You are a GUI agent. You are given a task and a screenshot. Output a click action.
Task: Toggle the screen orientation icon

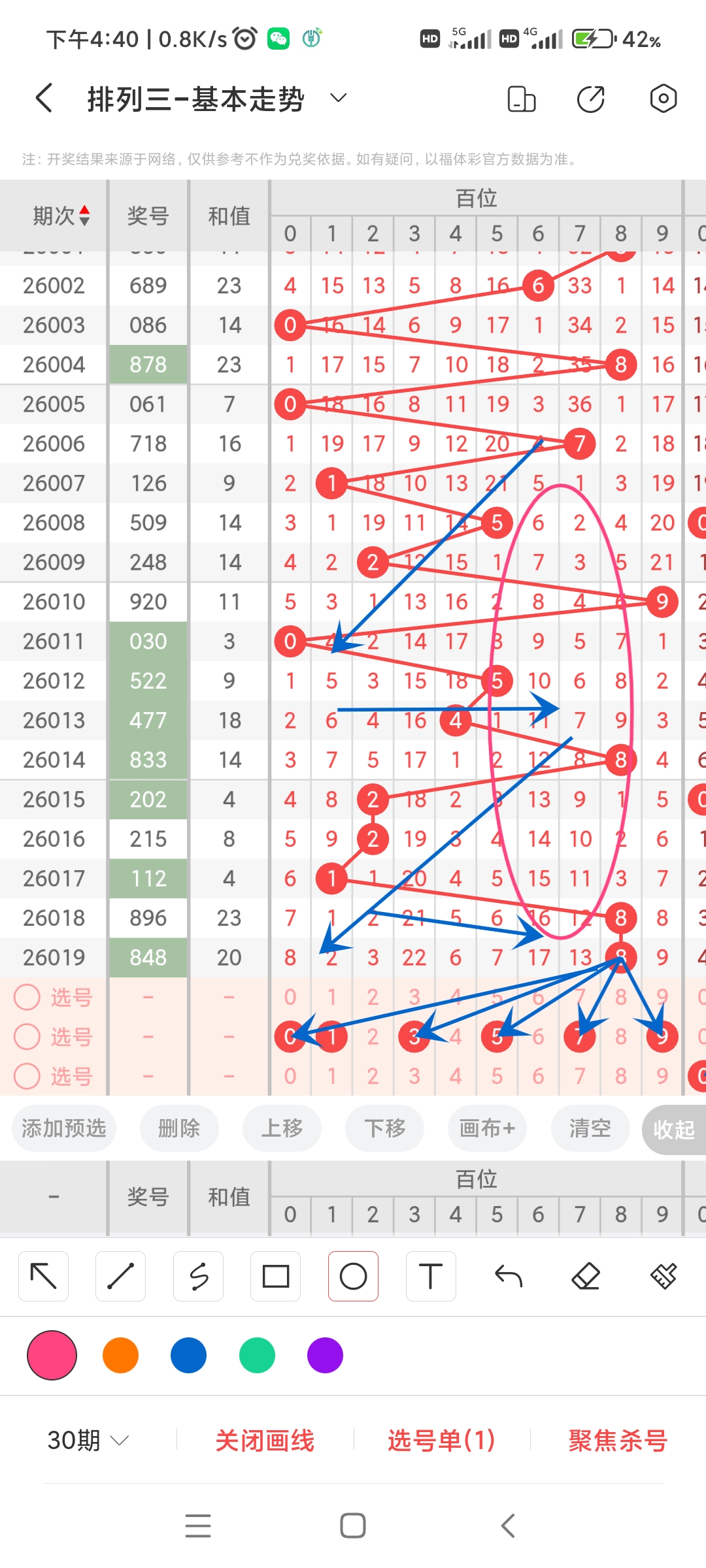coord(521,99)
